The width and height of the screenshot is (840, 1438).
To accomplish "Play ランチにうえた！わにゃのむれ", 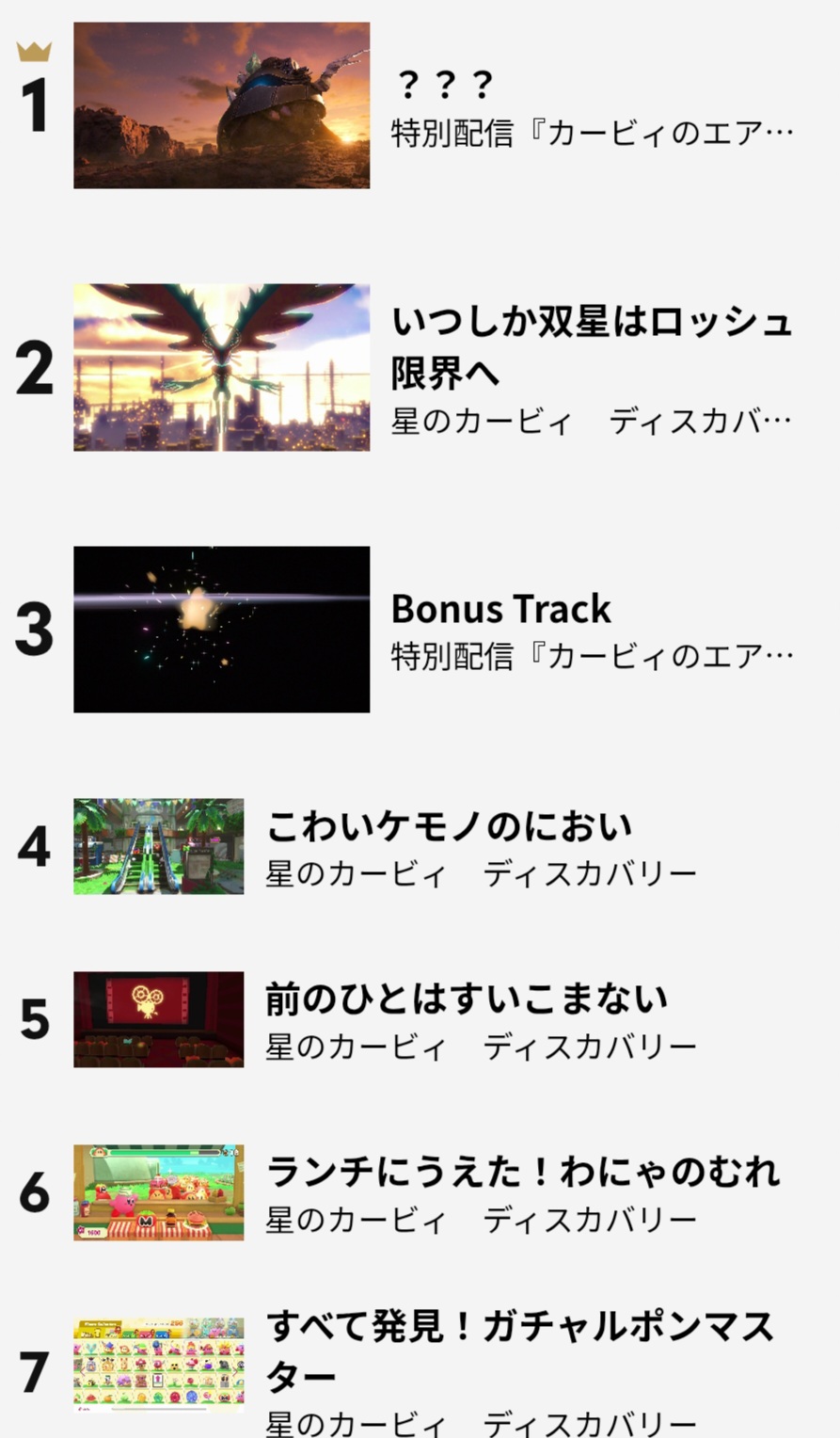I will click(522, 1173).
